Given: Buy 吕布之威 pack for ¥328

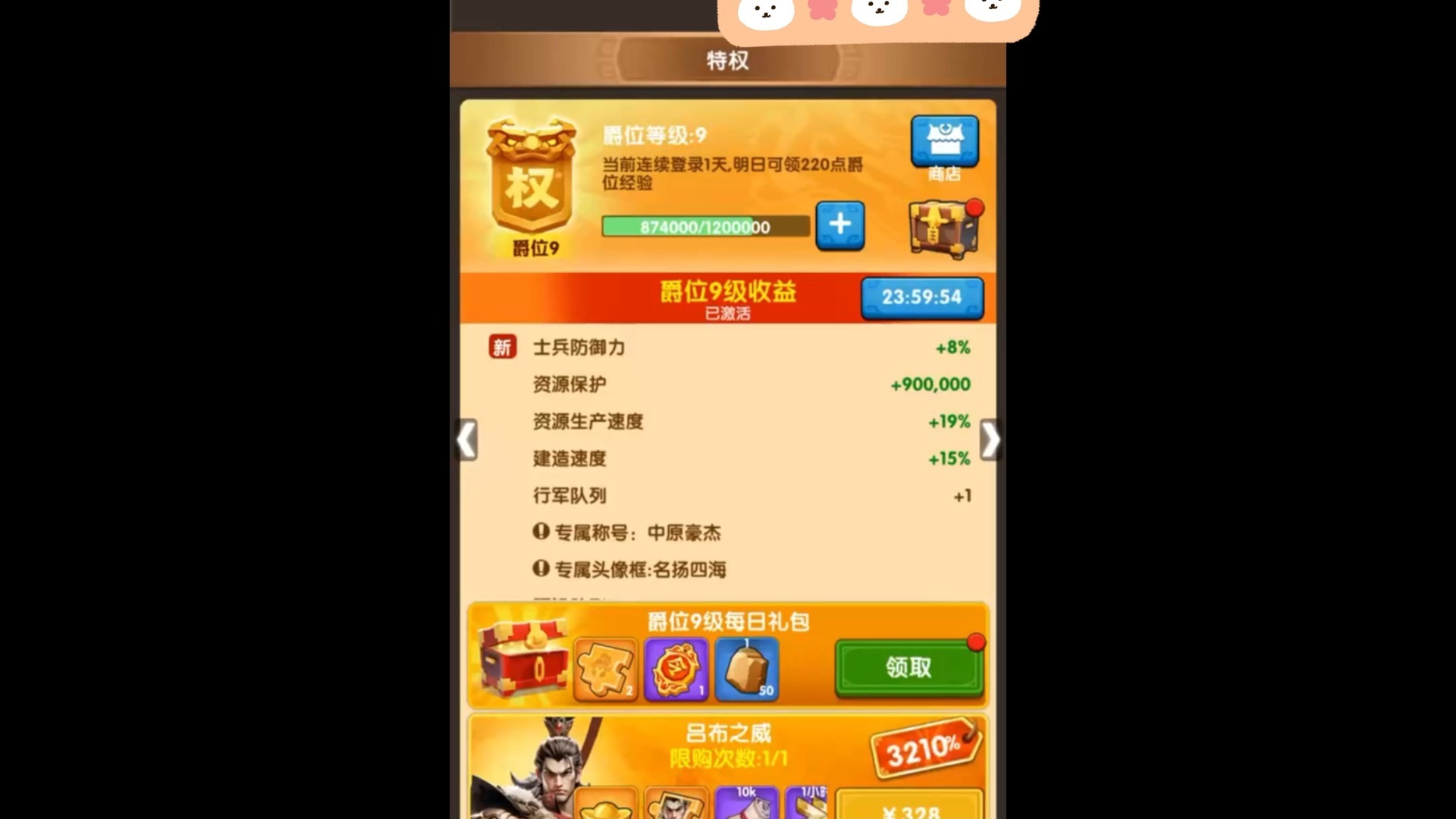Looking at the screenshot, I should point(910,808).
